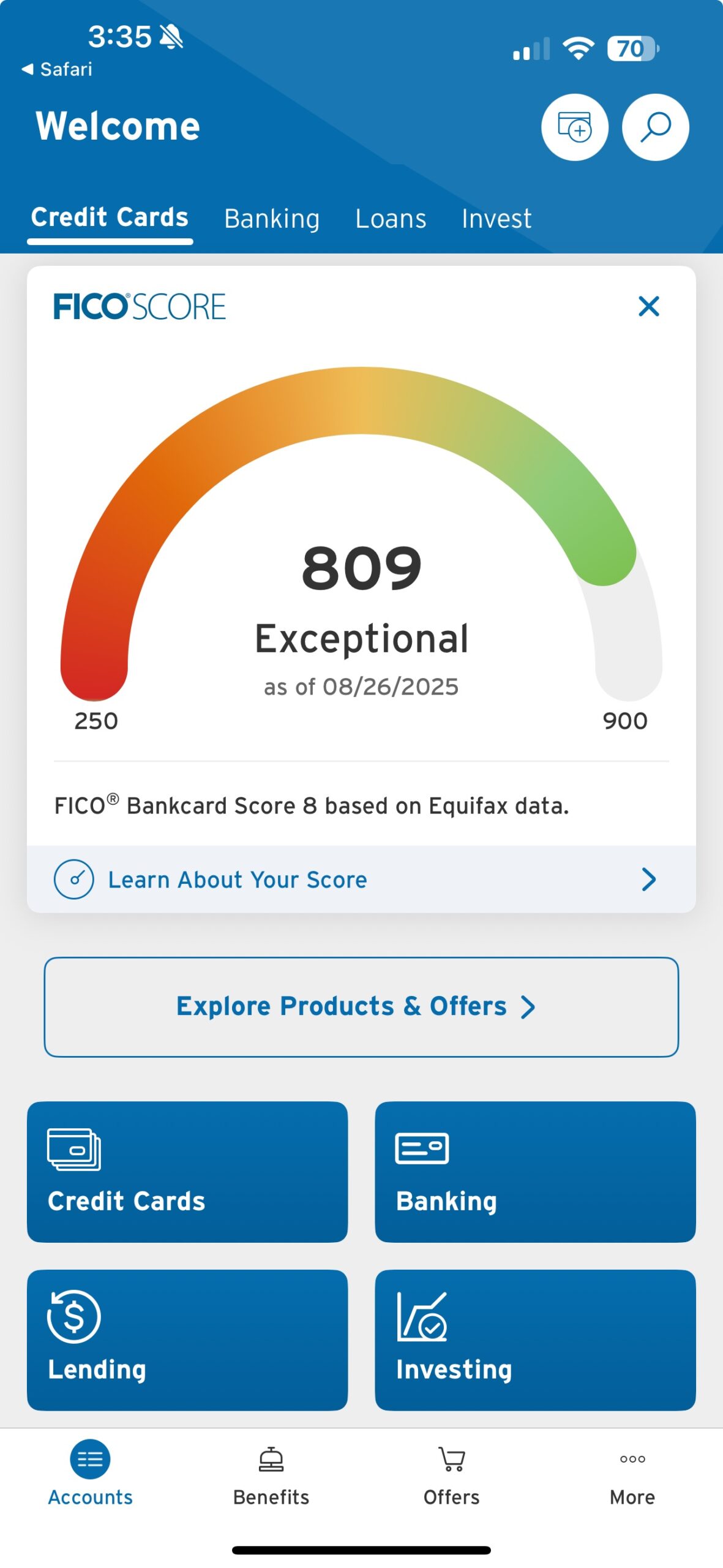The height and width of the screenshot is (1568, 723).
Task: Switch to the Banking top tab
Action: pyautogui.click(x=272, y=219)
